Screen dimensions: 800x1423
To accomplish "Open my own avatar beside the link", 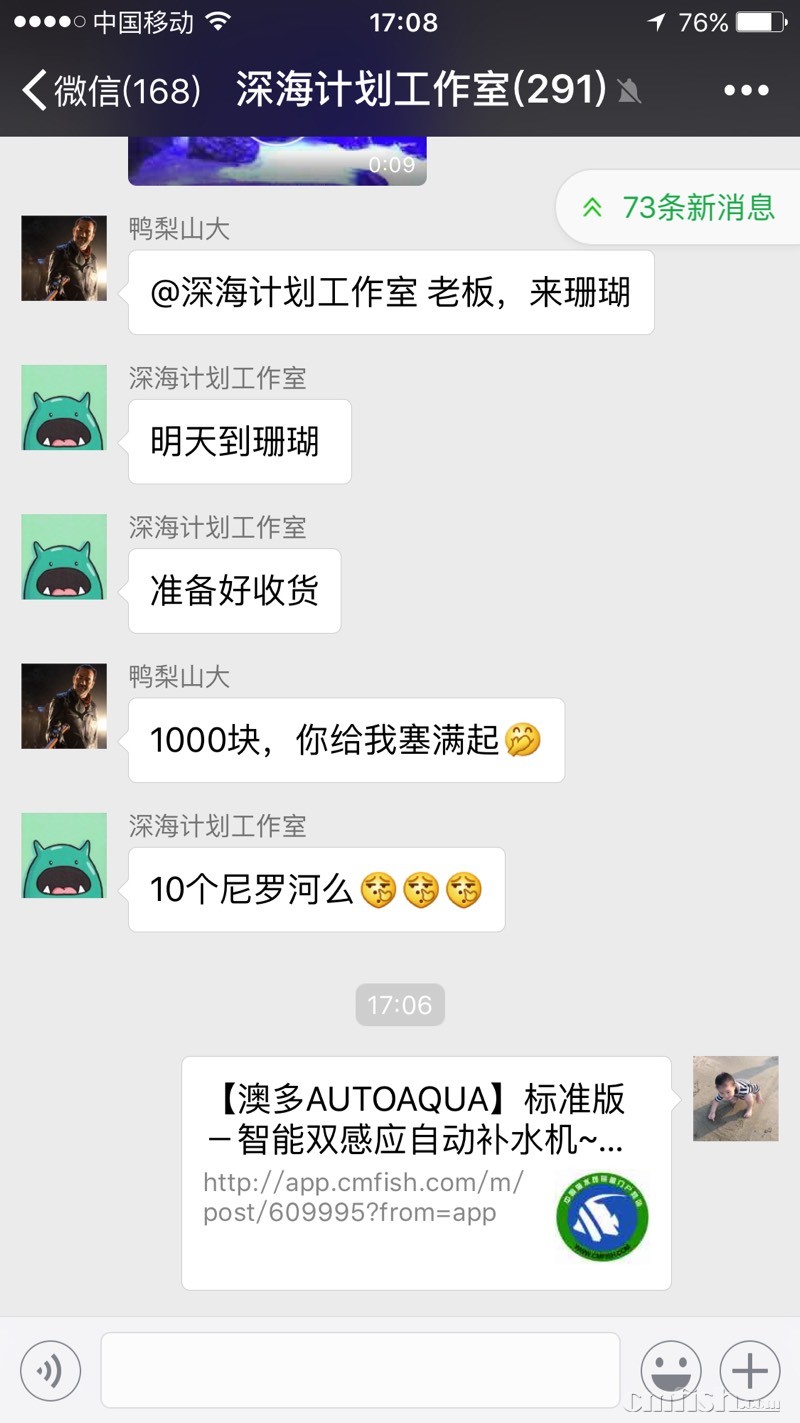I will (x=735, y=1098).
